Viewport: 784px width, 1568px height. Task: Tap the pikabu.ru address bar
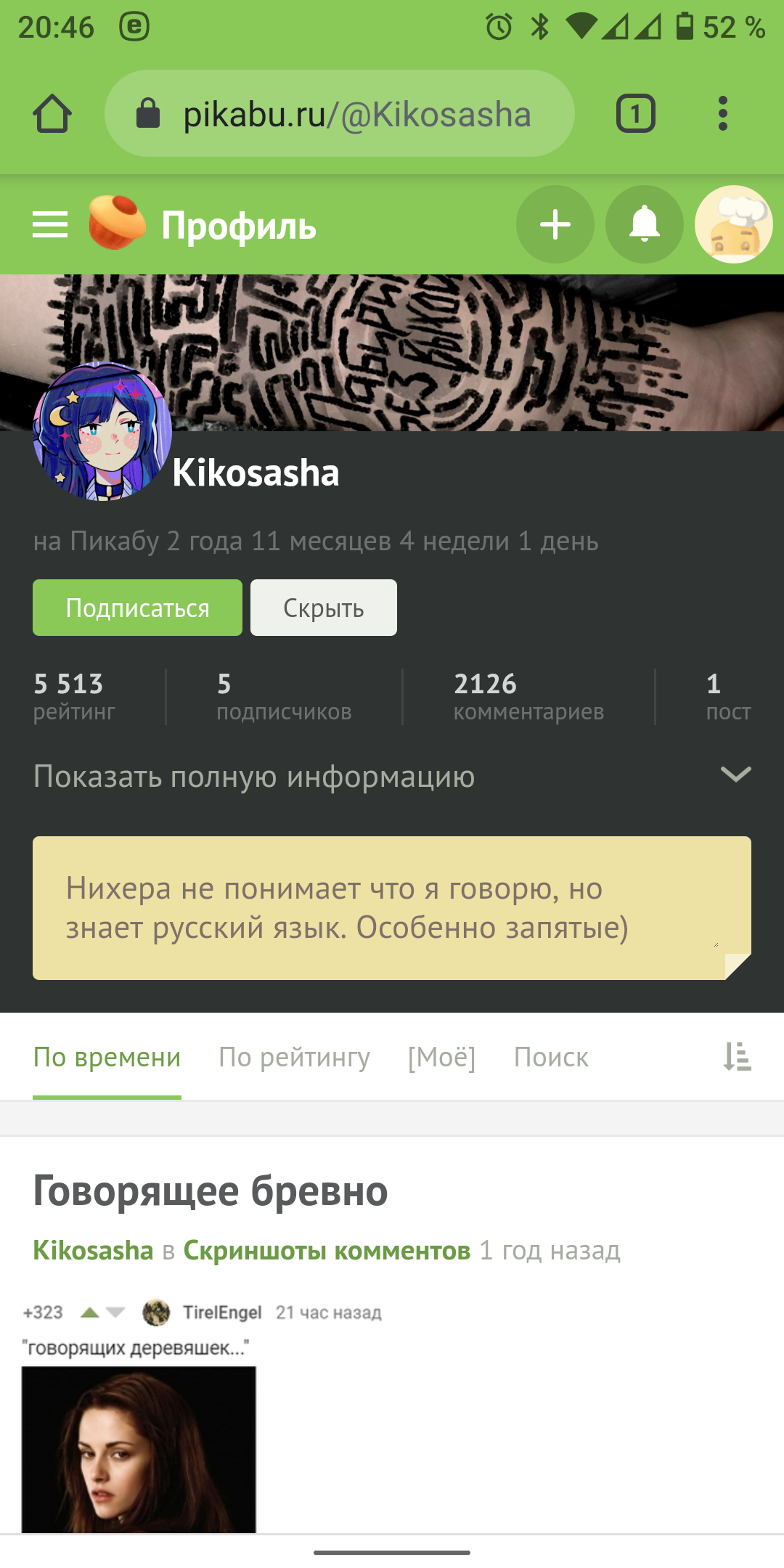pos(340,114)
